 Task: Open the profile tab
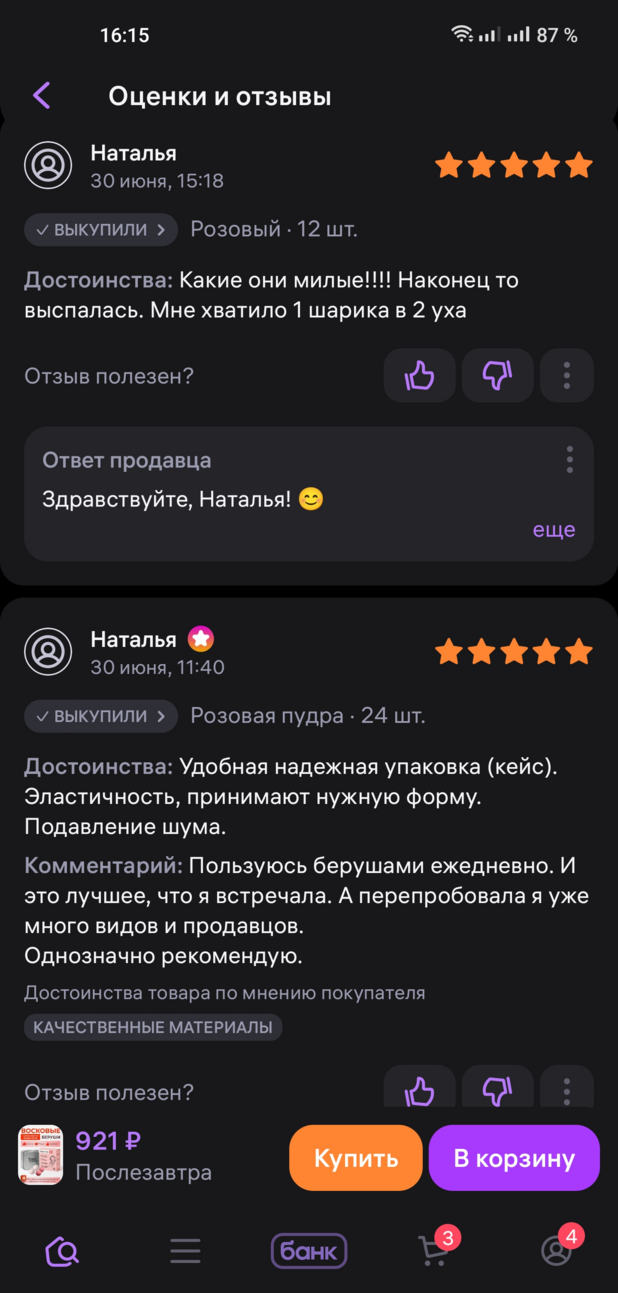coord(556,1250)
